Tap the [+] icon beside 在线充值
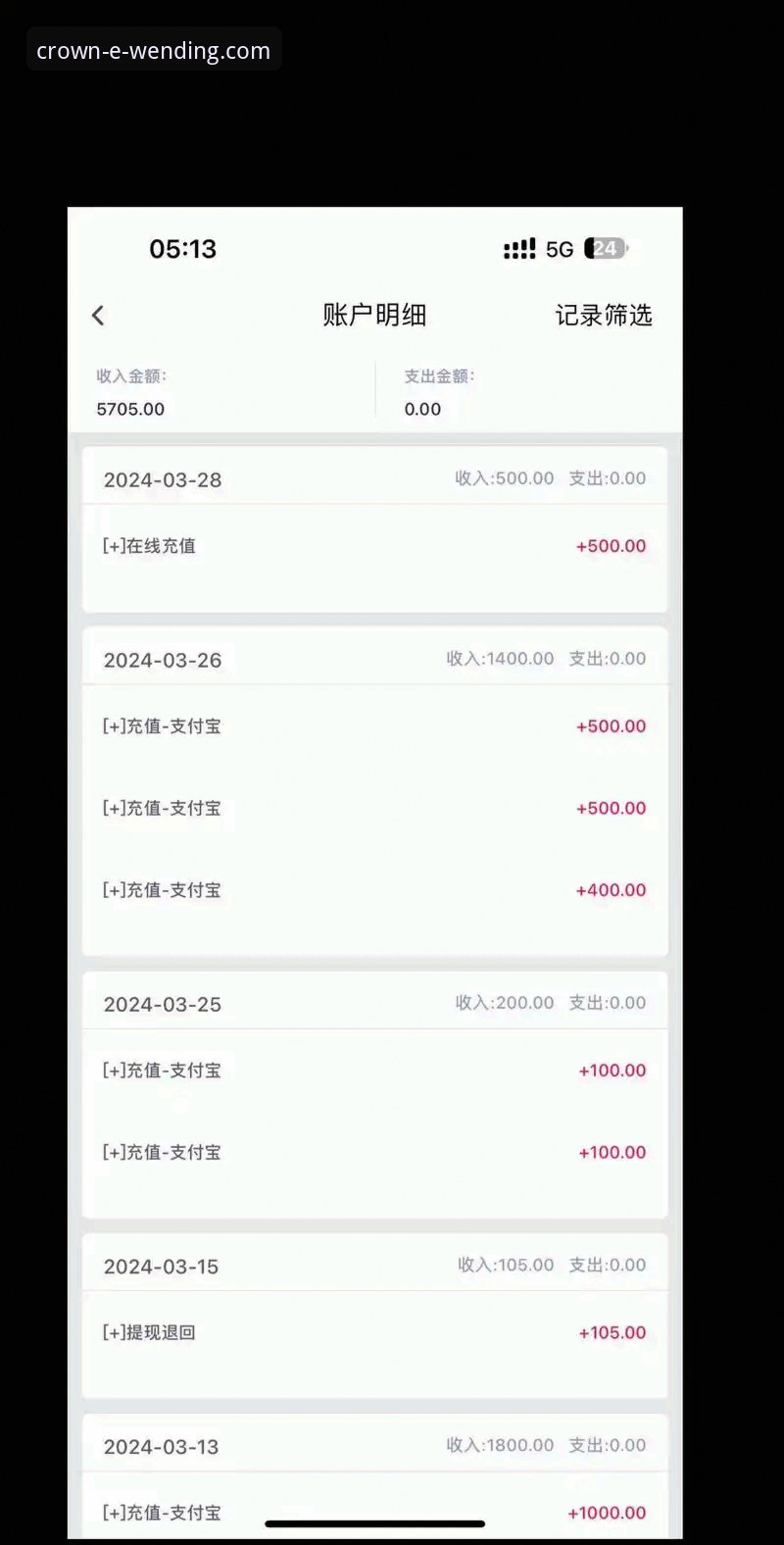This screenshot has height=1545, width=784. point(112,546)
